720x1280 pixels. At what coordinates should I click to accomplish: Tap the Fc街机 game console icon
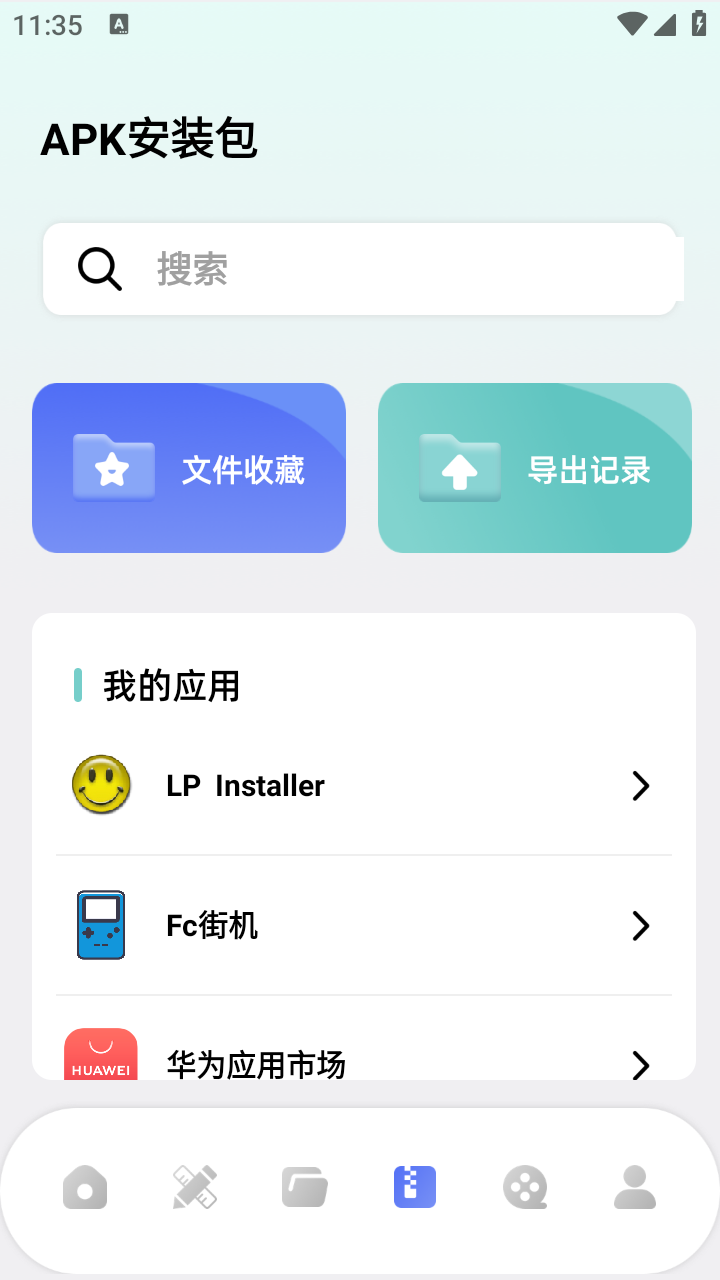tap(101, 925)
